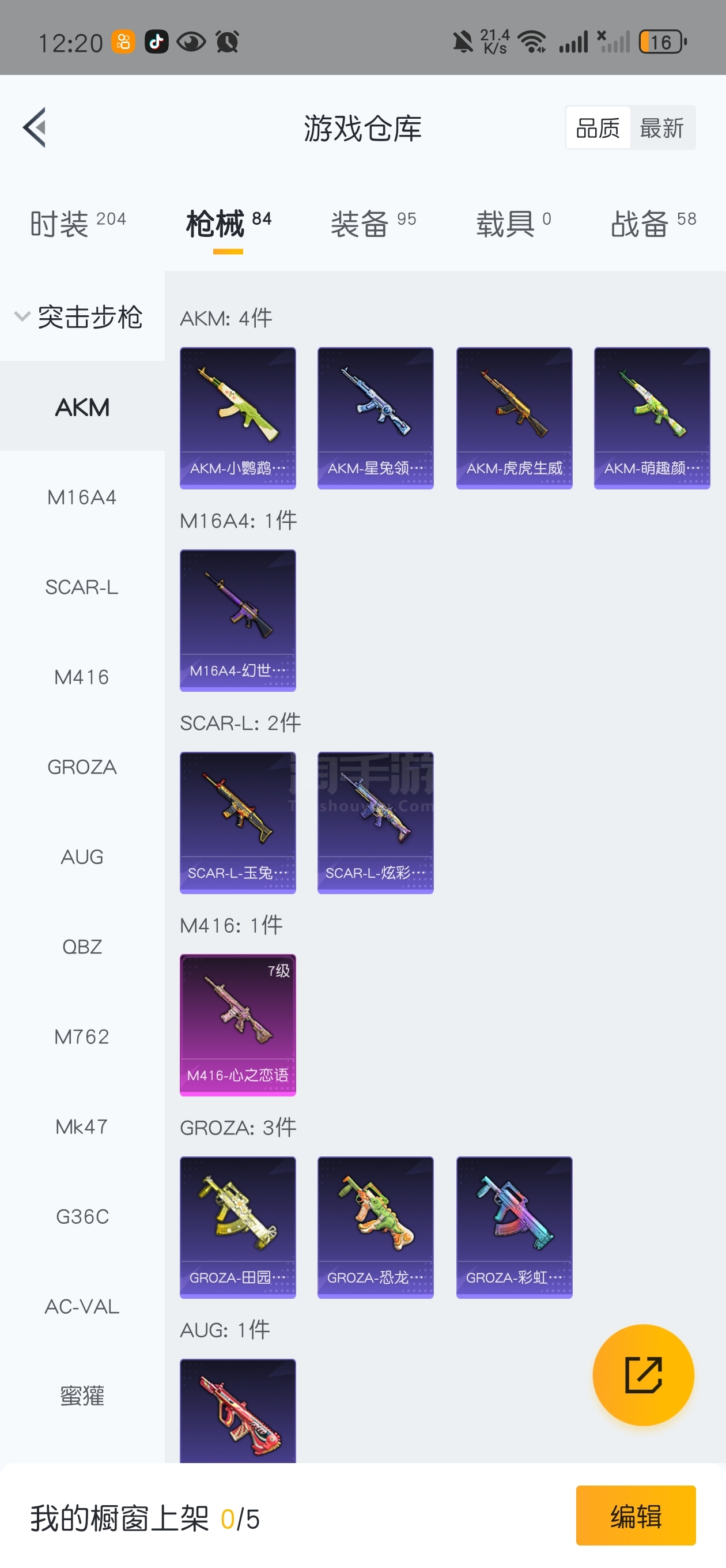Screen dimensions: 726x1568
Task: Select M16A4 in the weapon list
Action: 82,497
